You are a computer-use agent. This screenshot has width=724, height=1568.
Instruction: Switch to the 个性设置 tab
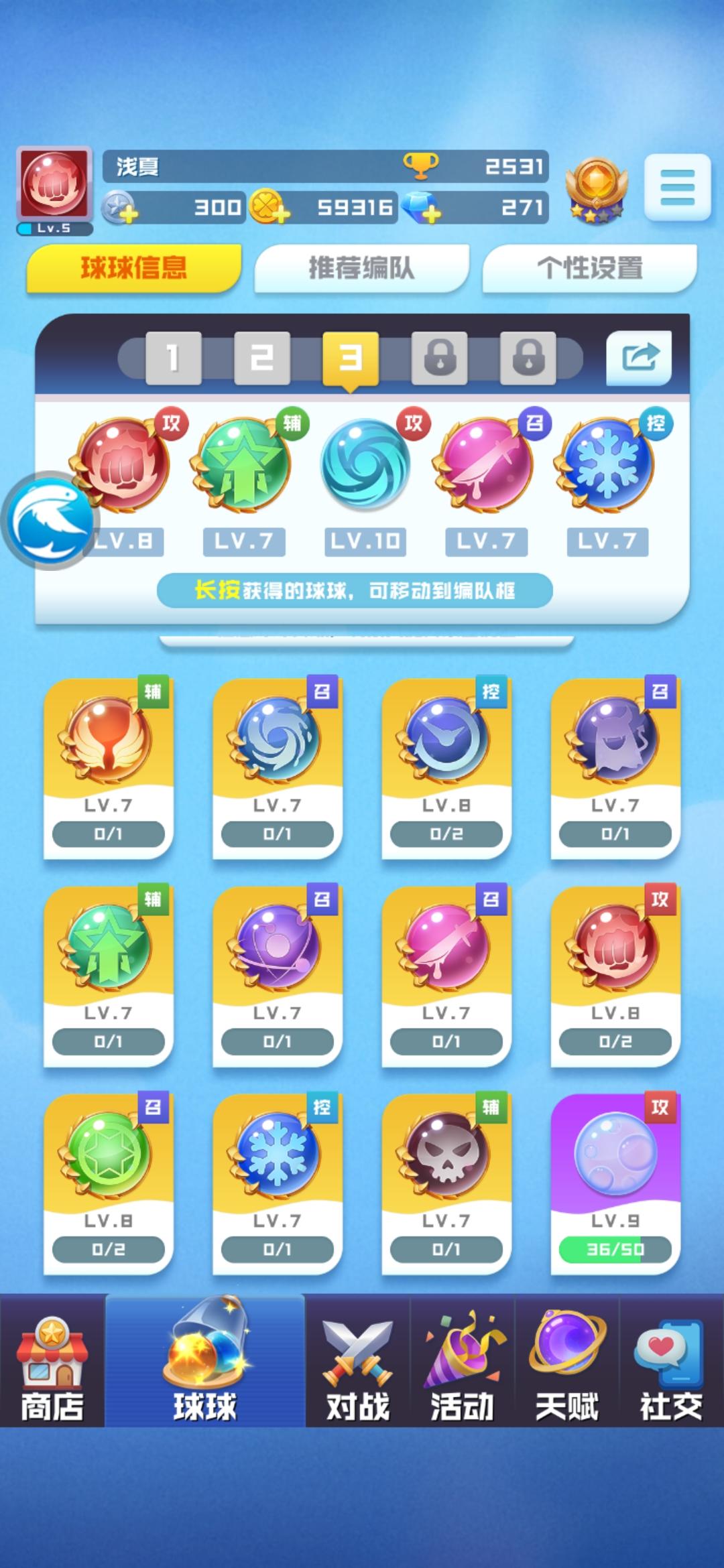click(x=590, y=267)
